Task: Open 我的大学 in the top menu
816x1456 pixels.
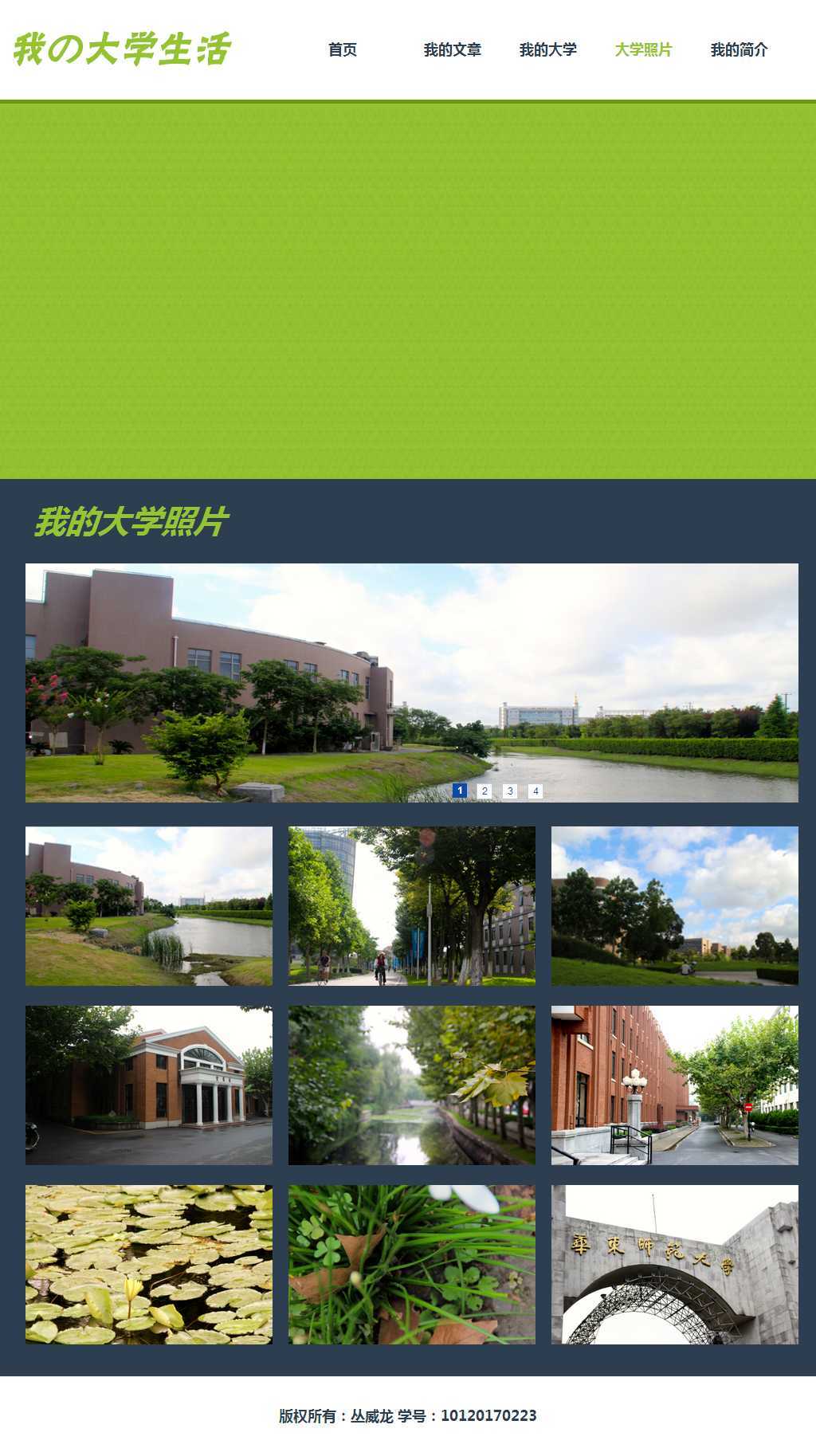Action: (547, 49)
